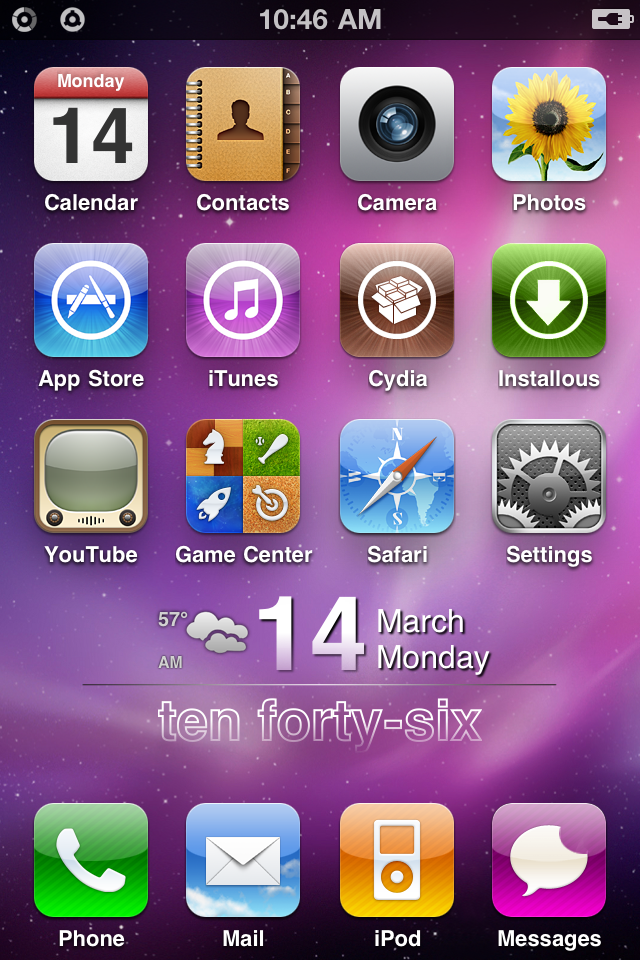Open the Camera app
The height and width of the screenshot is (960, 640).
pyautogui.click(x=397, y=124)
